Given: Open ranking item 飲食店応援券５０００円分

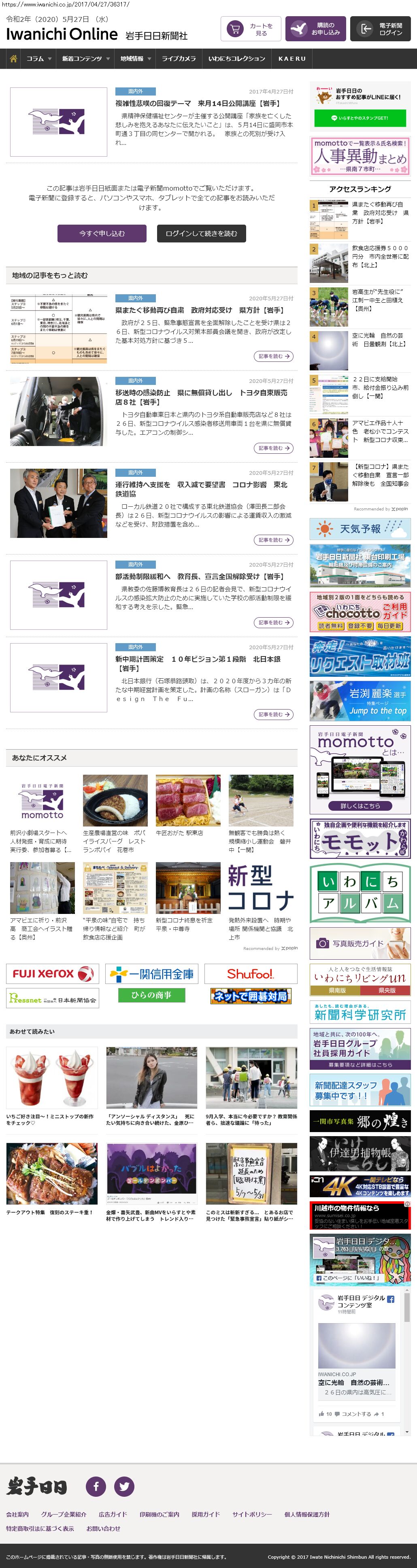Looking at the screenshot, I should [x=379, y=257].
